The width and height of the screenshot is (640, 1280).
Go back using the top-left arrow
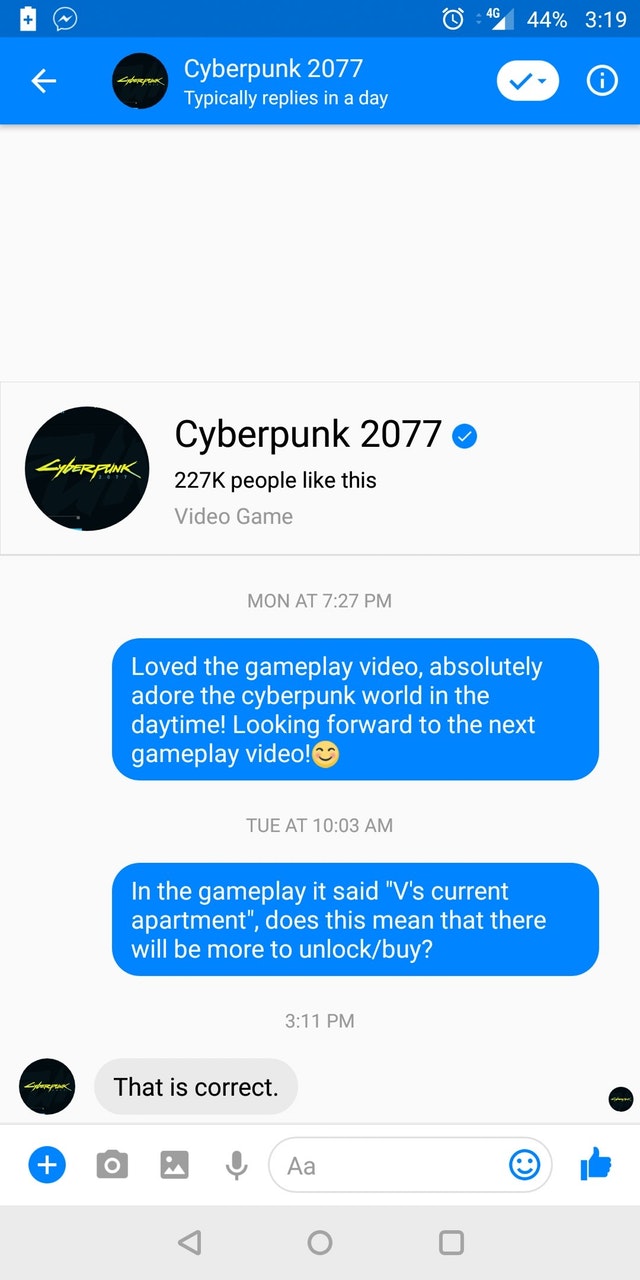44,82
